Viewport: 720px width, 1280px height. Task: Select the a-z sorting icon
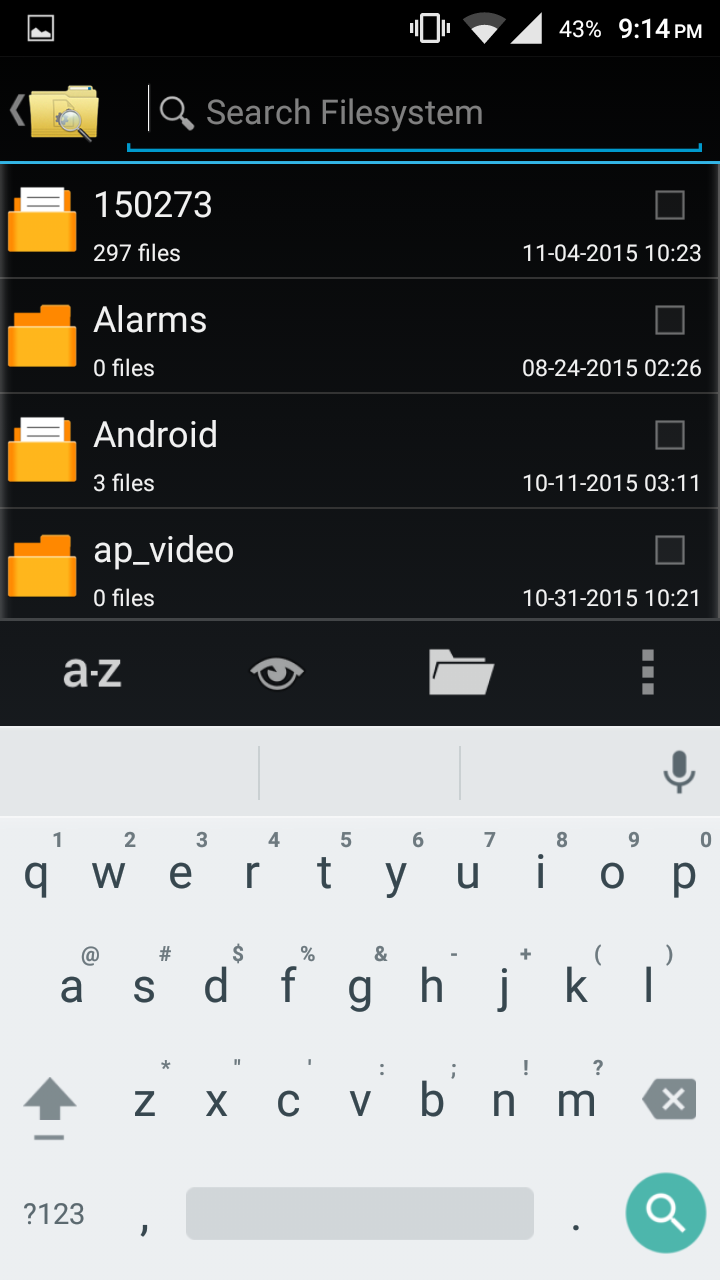click(x=92, y=672)
